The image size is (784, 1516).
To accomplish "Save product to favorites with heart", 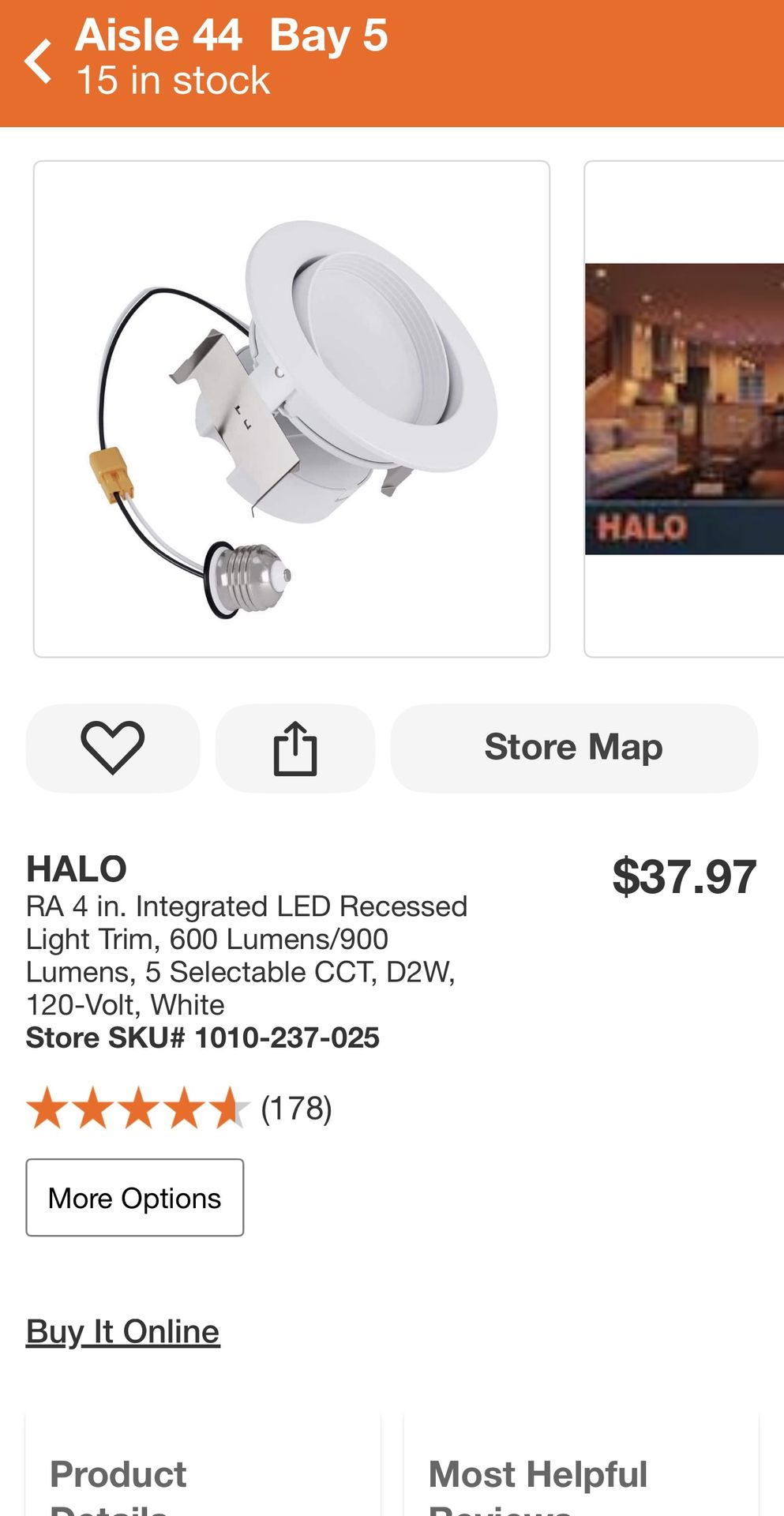I will click(x=112, y=748).
